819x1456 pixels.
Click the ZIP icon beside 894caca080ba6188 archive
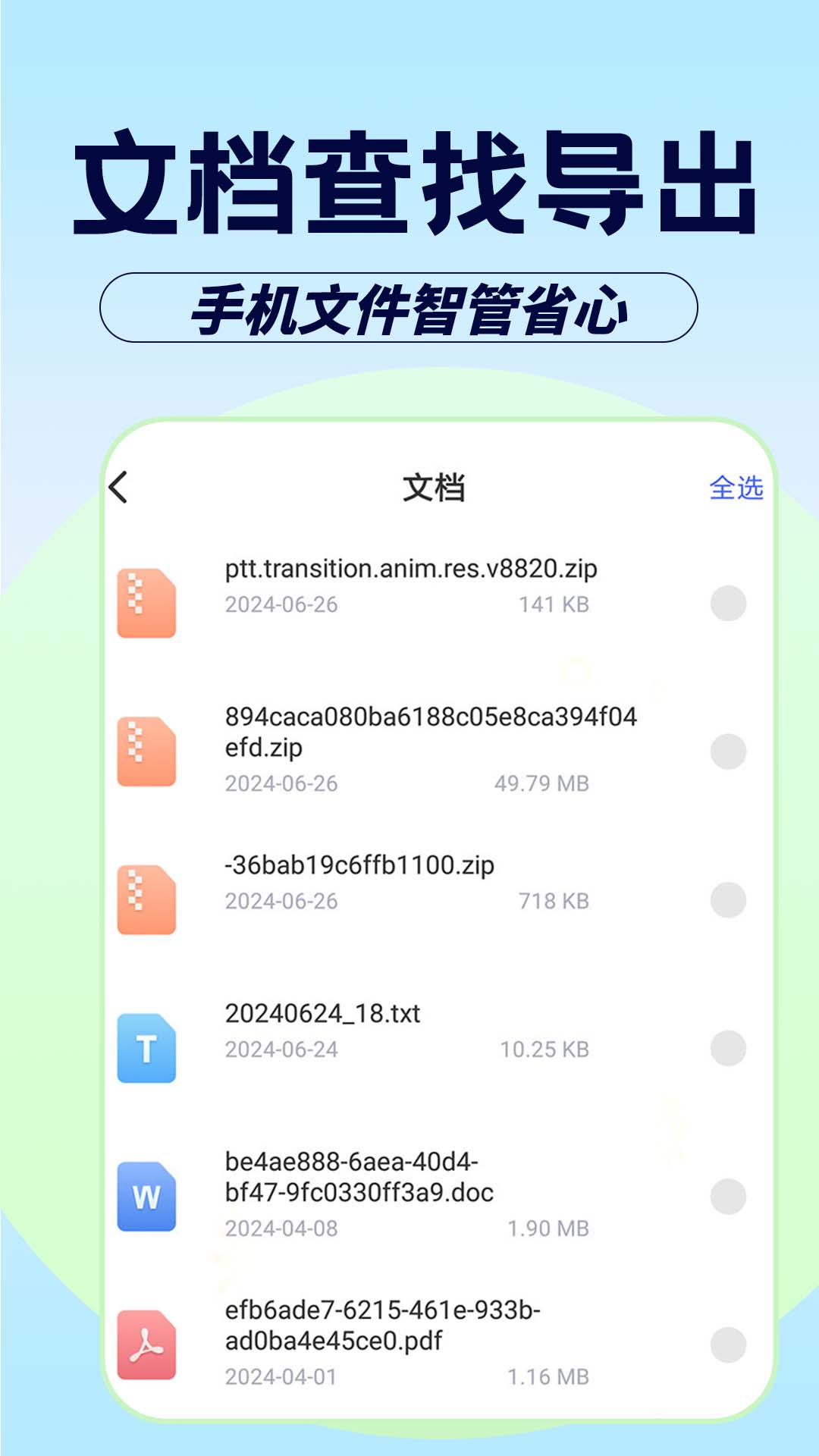click(148, 751)
